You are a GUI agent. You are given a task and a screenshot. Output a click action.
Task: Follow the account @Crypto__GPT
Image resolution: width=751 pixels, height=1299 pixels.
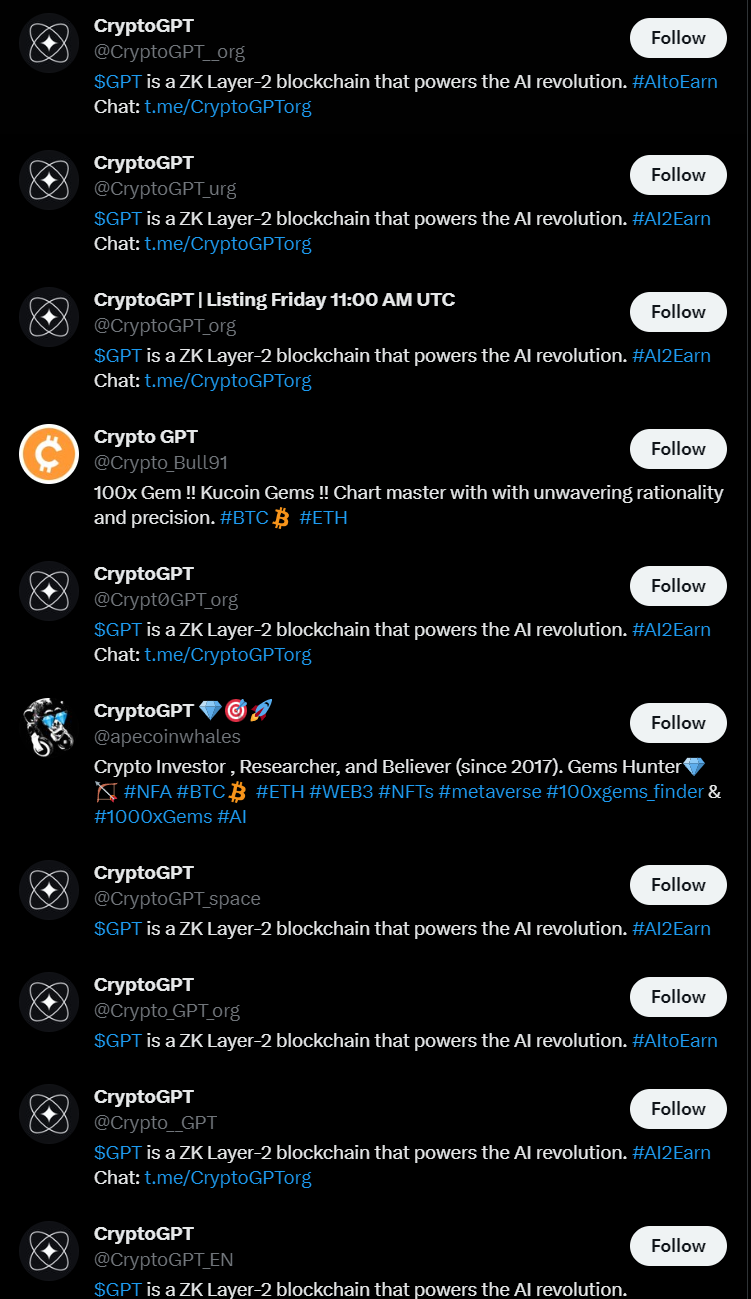[677, 1109]
